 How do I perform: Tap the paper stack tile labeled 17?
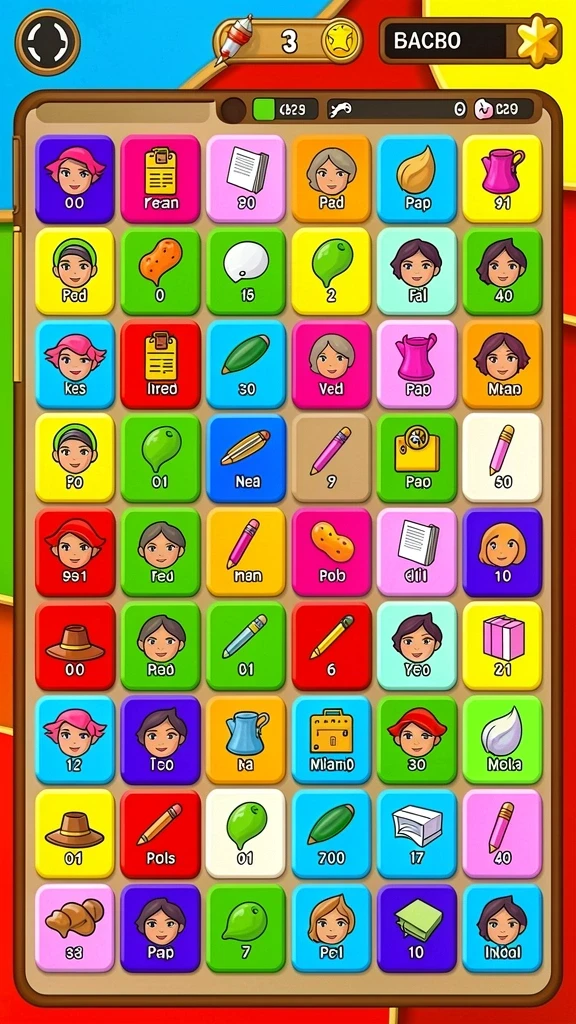click(x=417, y=833)
